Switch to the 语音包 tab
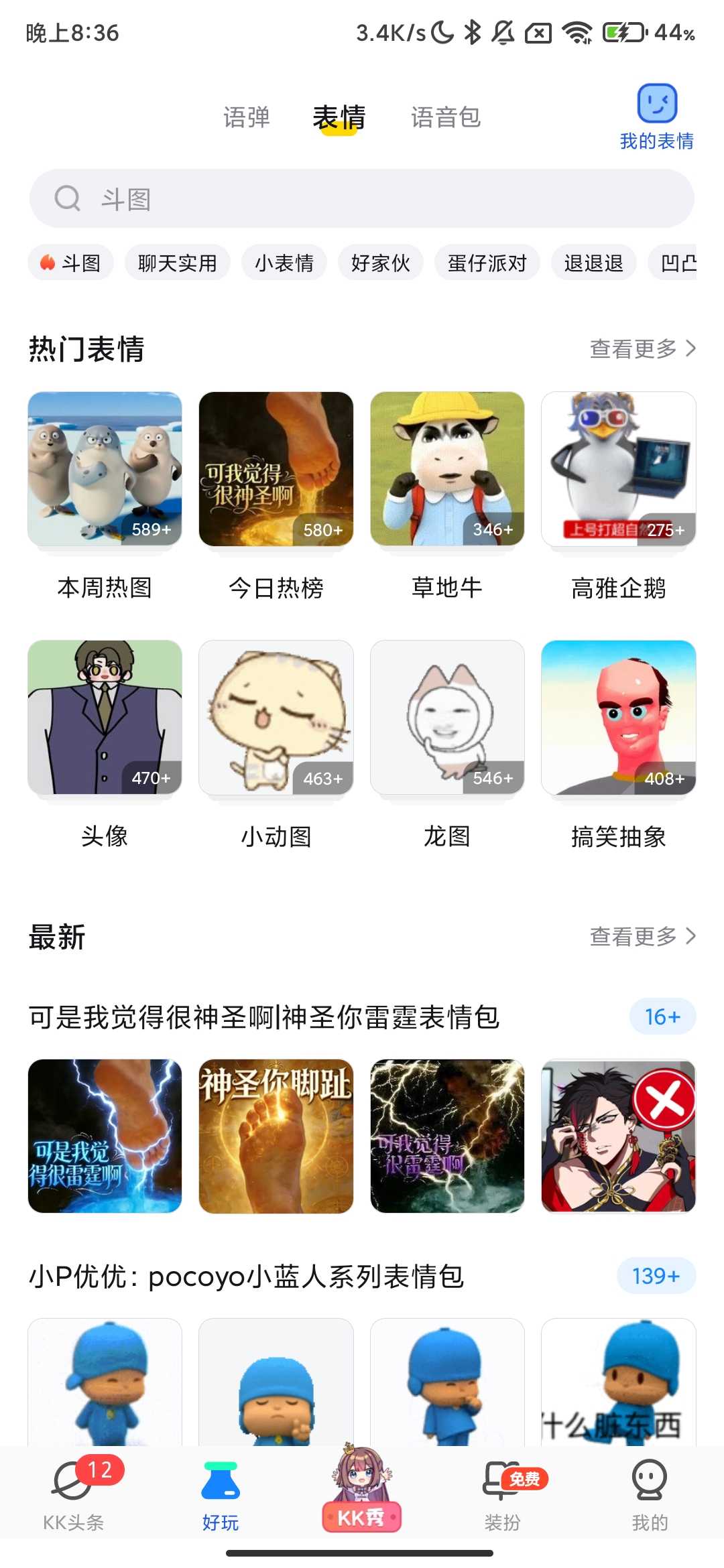The height and width of the screenshot is (1568, 724). pos(444,117)
